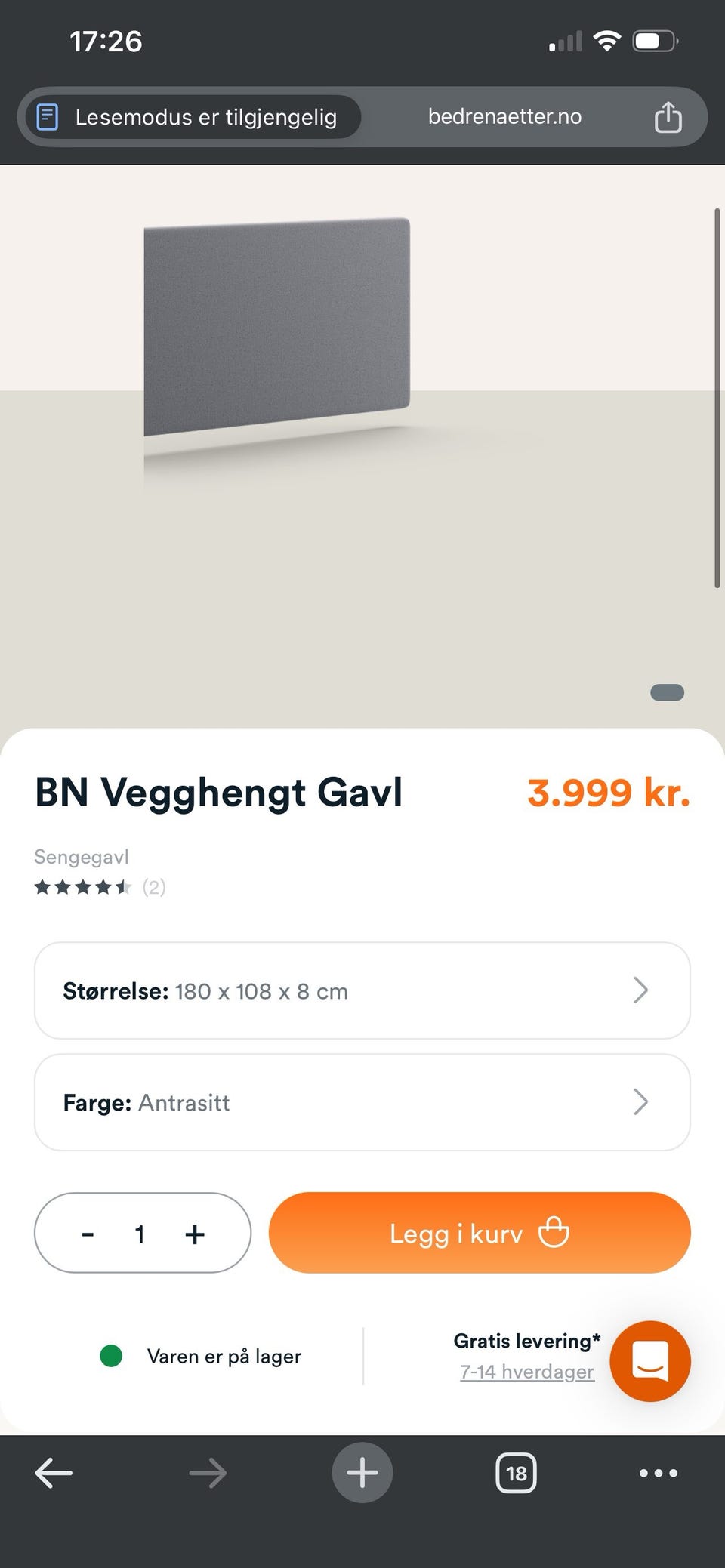
Task: Open a new tab with the plus icon
Action: tap(362, 1472)
